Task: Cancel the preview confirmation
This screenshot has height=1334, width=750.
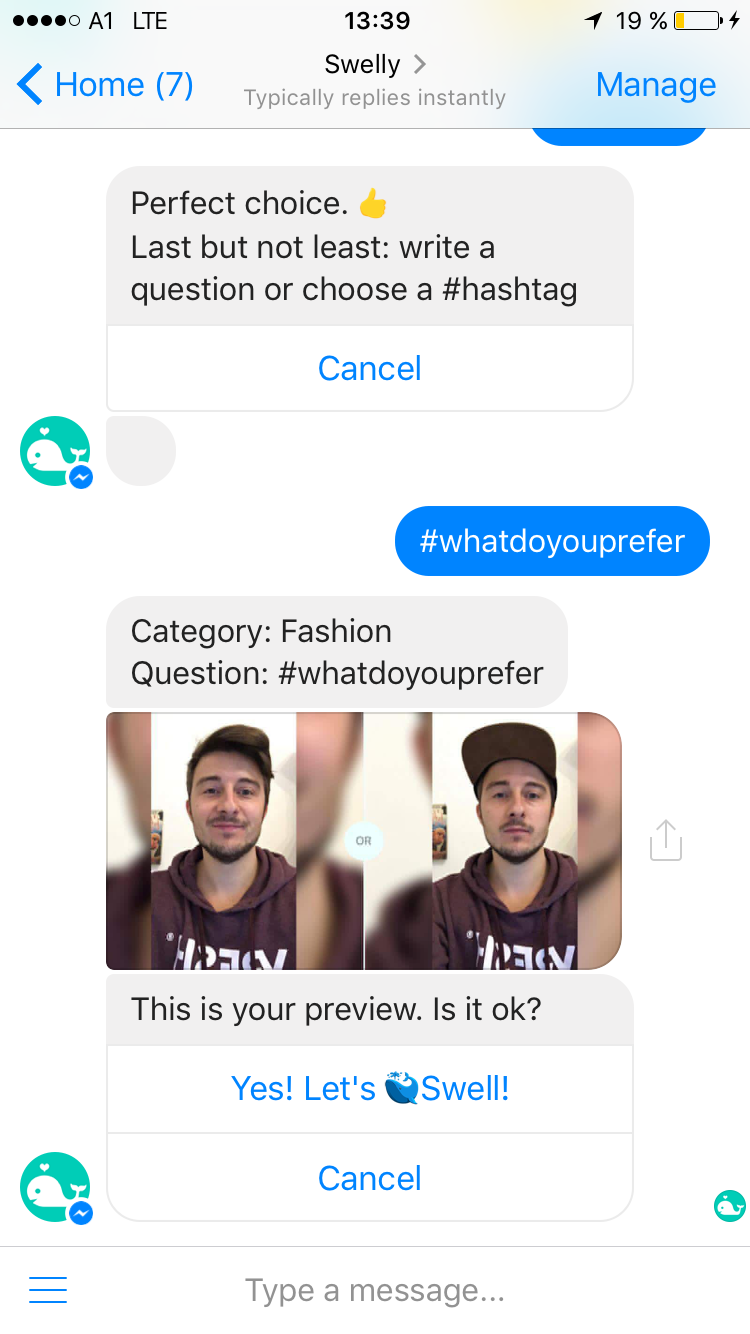Action: point(369,1178)
